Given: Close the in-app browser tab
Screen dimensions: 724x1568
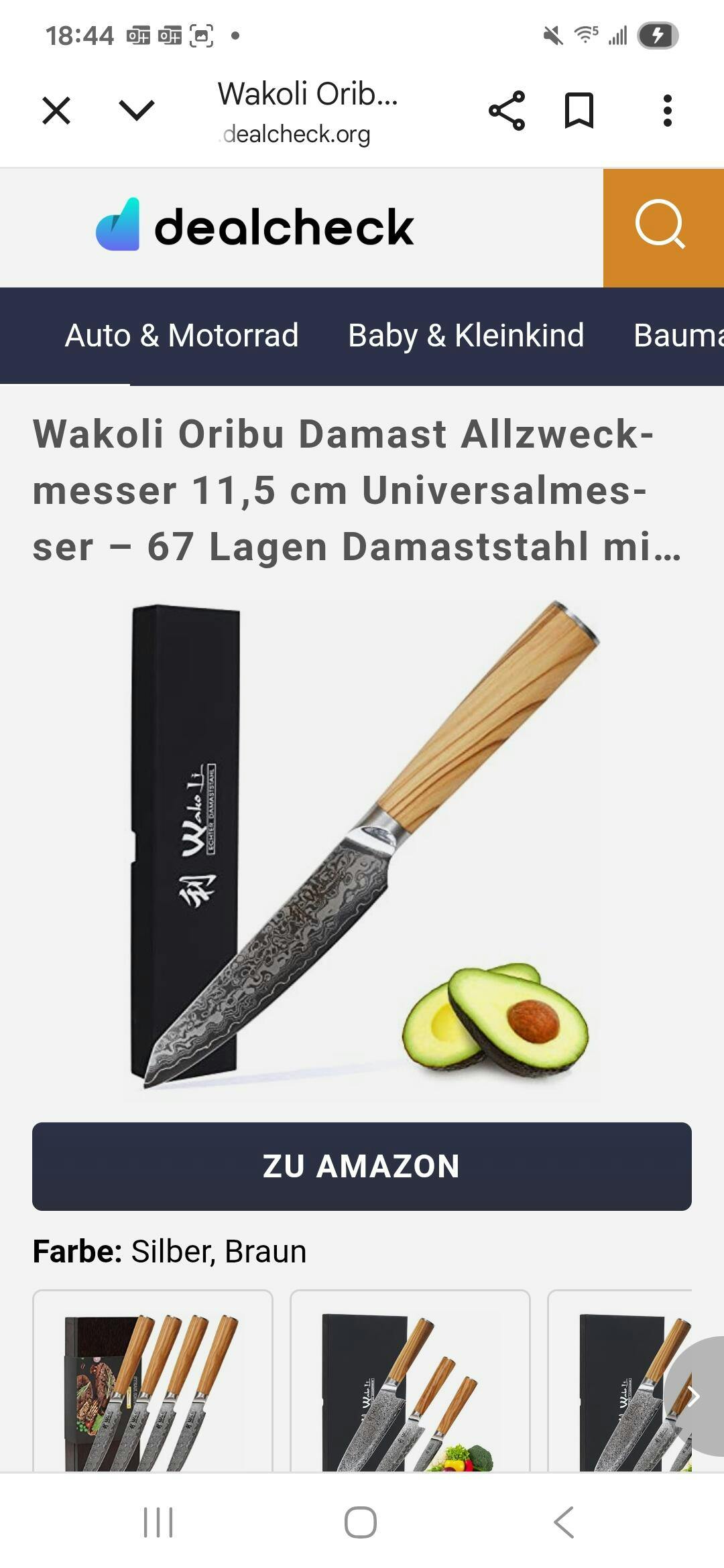Looking at the screenshot, I should point(56,111).
